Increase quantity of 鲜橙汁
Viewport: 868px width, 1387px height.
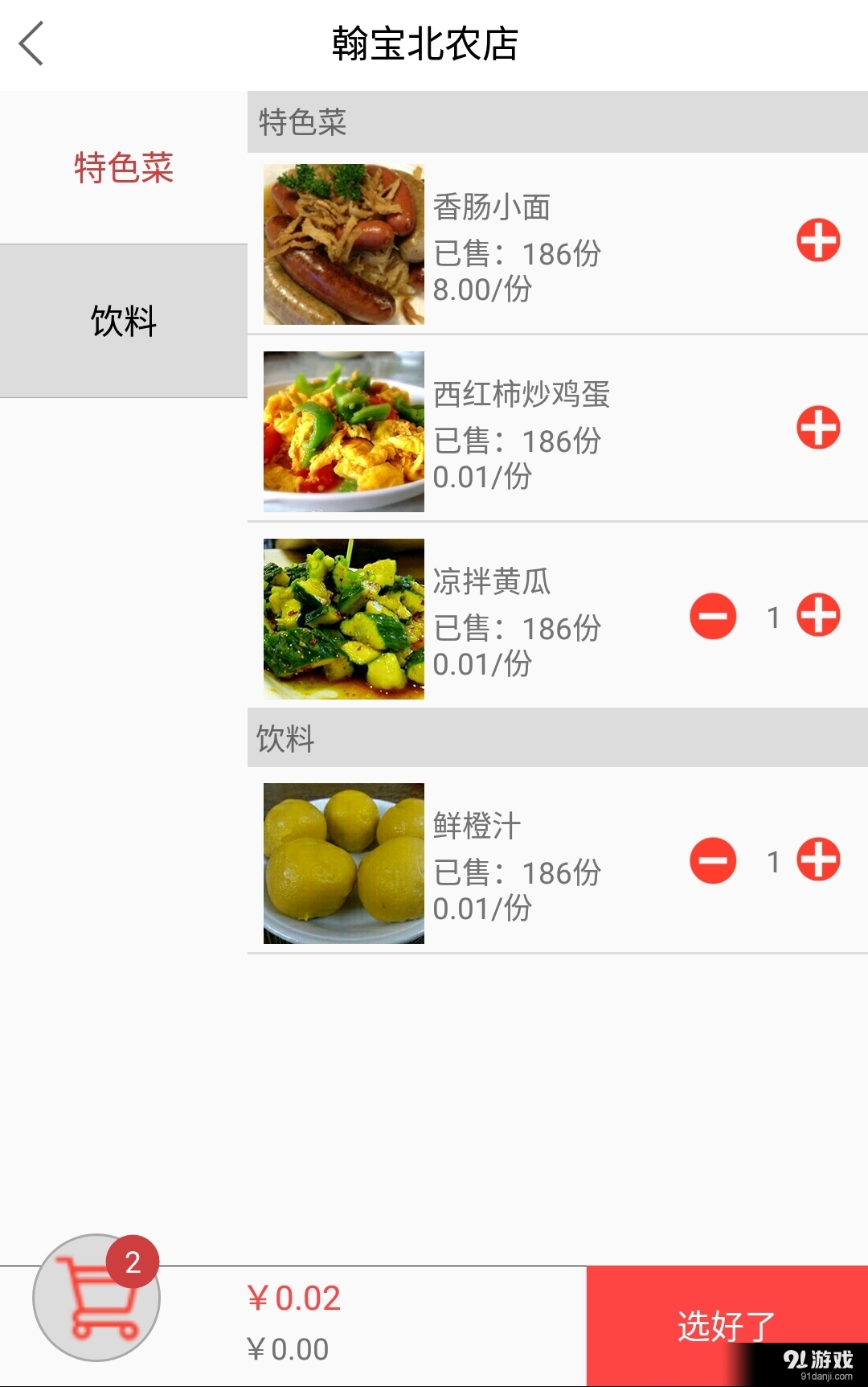[817, 860]
